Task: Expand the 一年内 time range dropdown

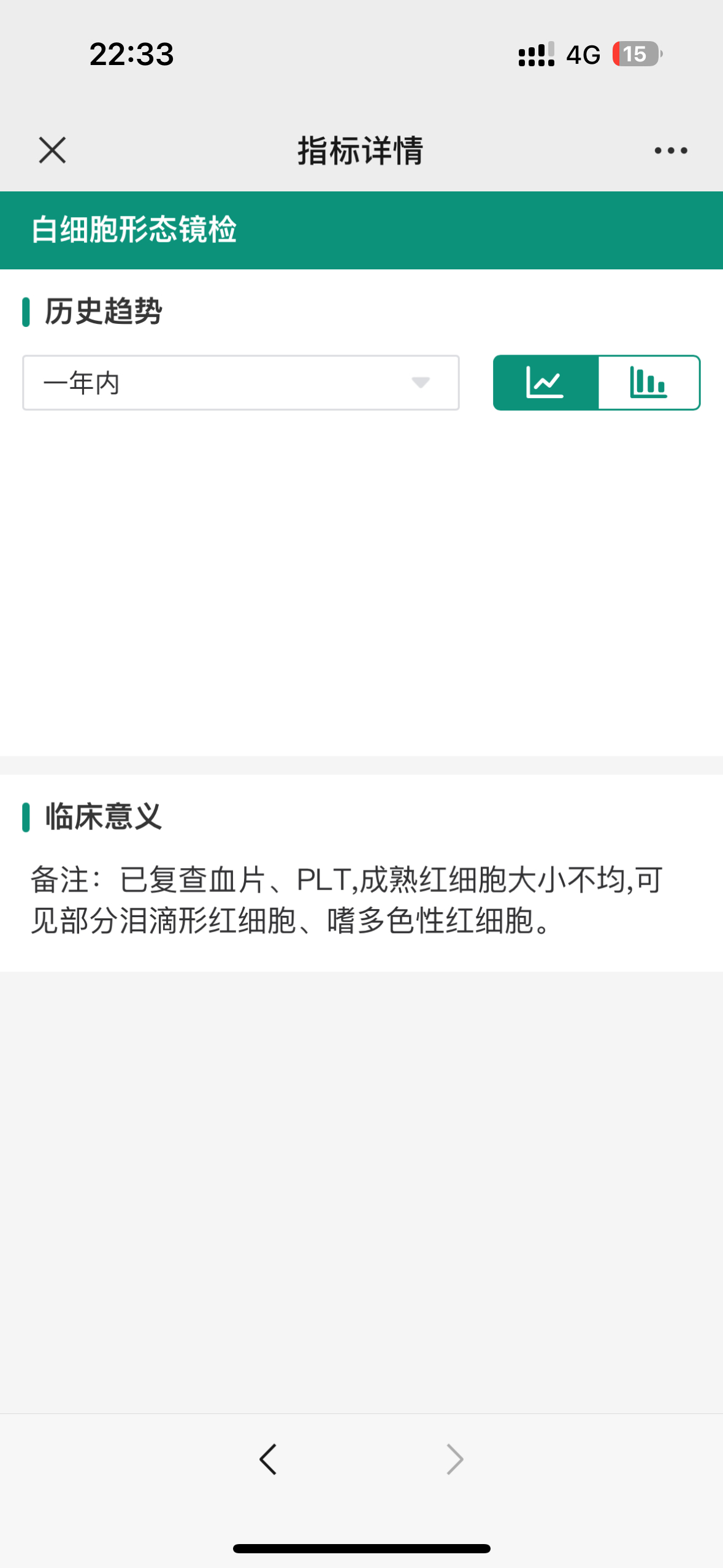Action: point(241,383)
